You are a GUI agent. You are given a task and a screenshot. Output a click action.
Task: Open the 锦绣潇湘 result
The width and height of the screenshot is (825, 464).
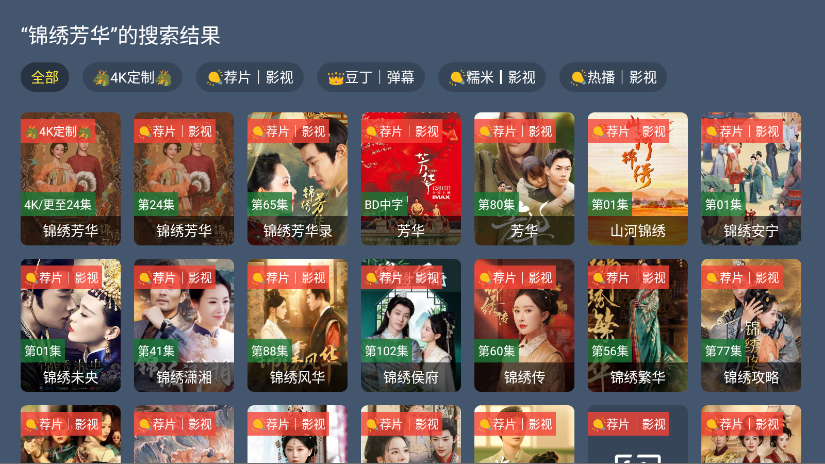coord(184,325)
